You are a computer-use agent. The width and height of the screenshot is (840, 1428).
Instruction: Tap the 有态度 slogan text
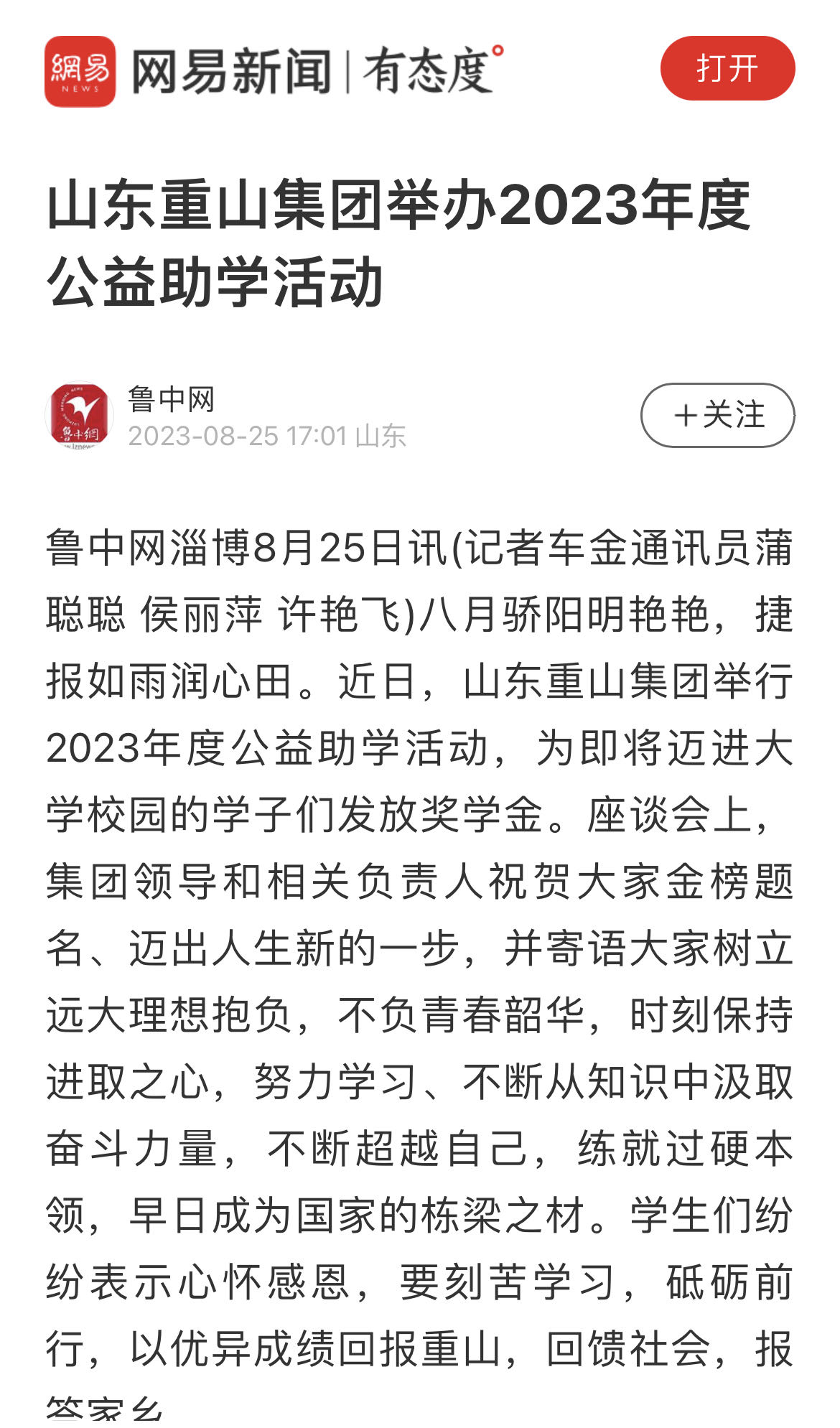[426, 70]
